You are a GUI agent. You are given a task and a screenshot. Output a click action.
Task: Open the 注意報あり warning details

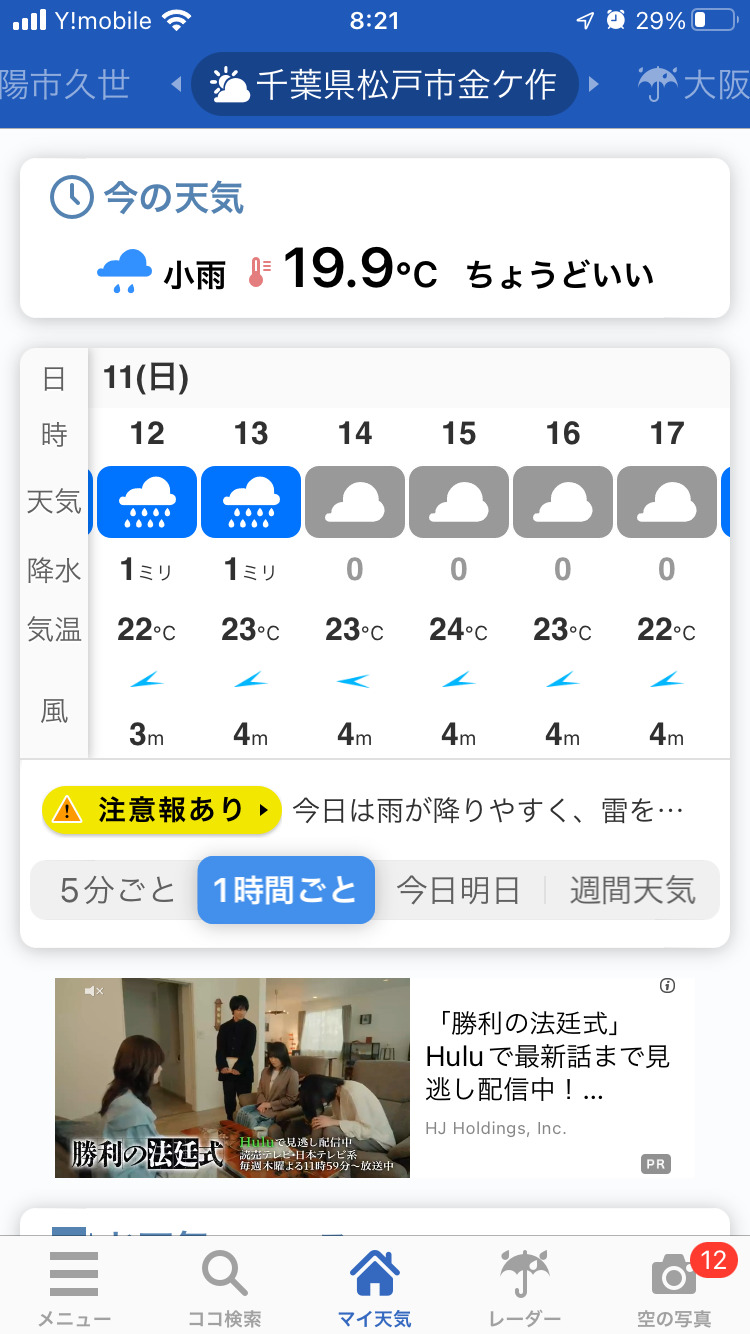pos(161,810)
